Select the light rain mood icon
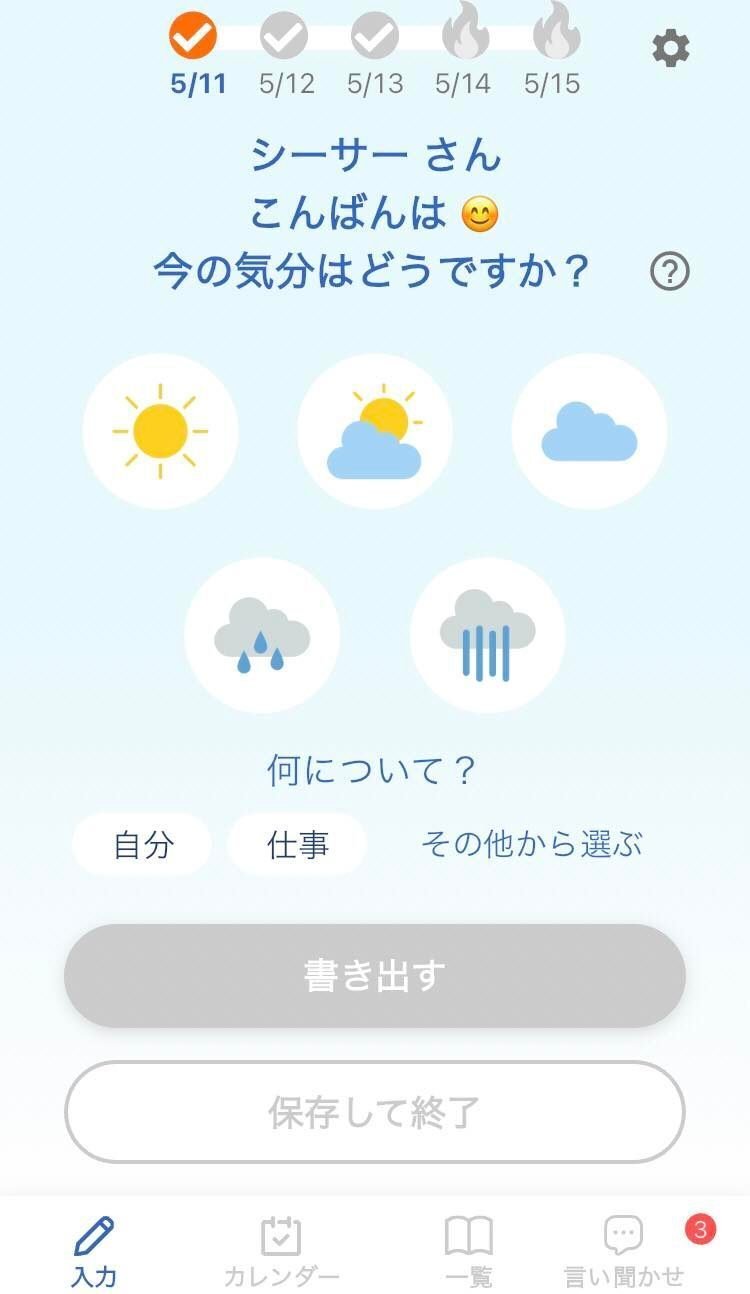 262,635
